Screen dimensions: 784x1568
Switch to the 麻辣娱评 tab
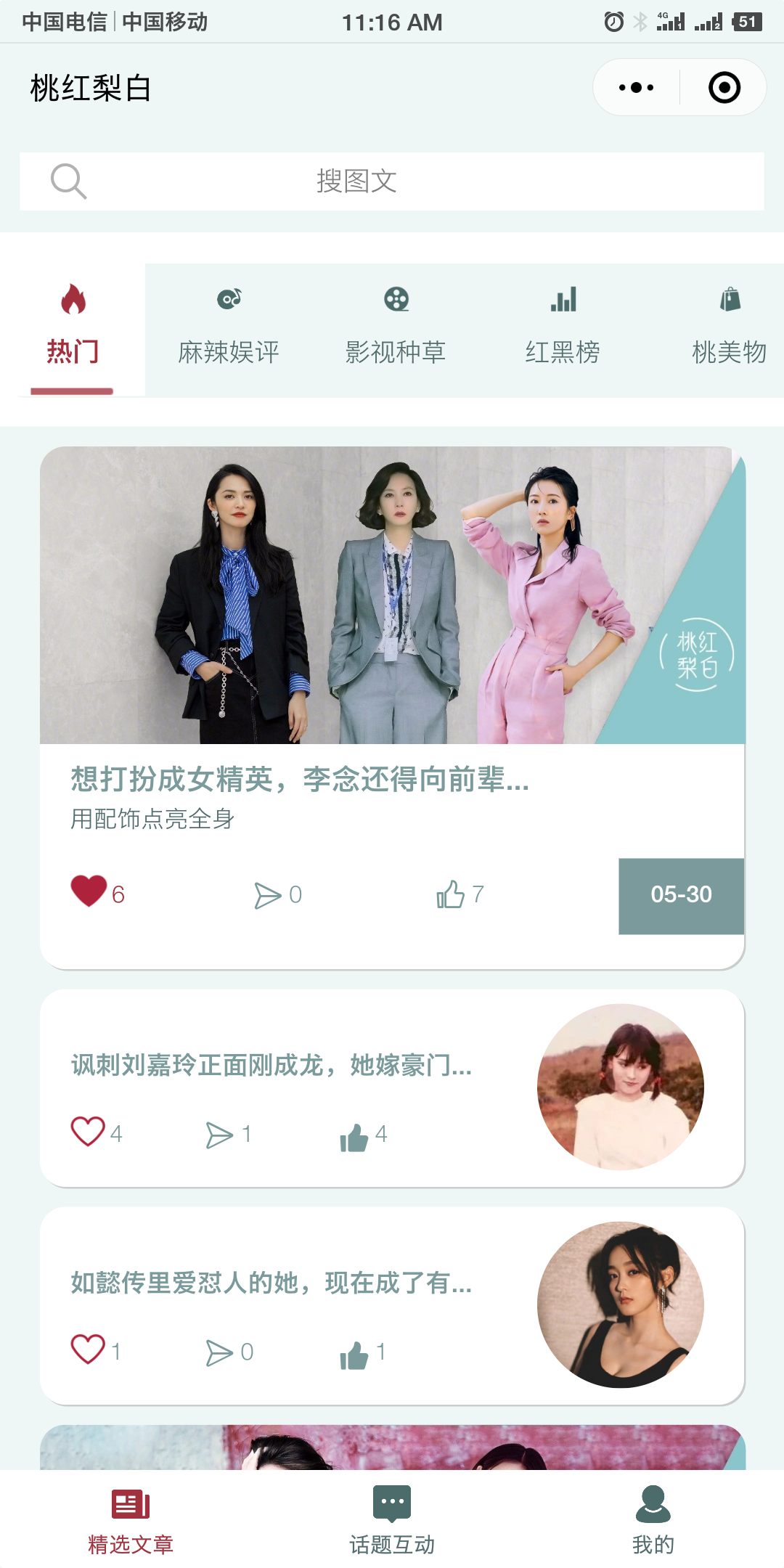tap(229, 329)
